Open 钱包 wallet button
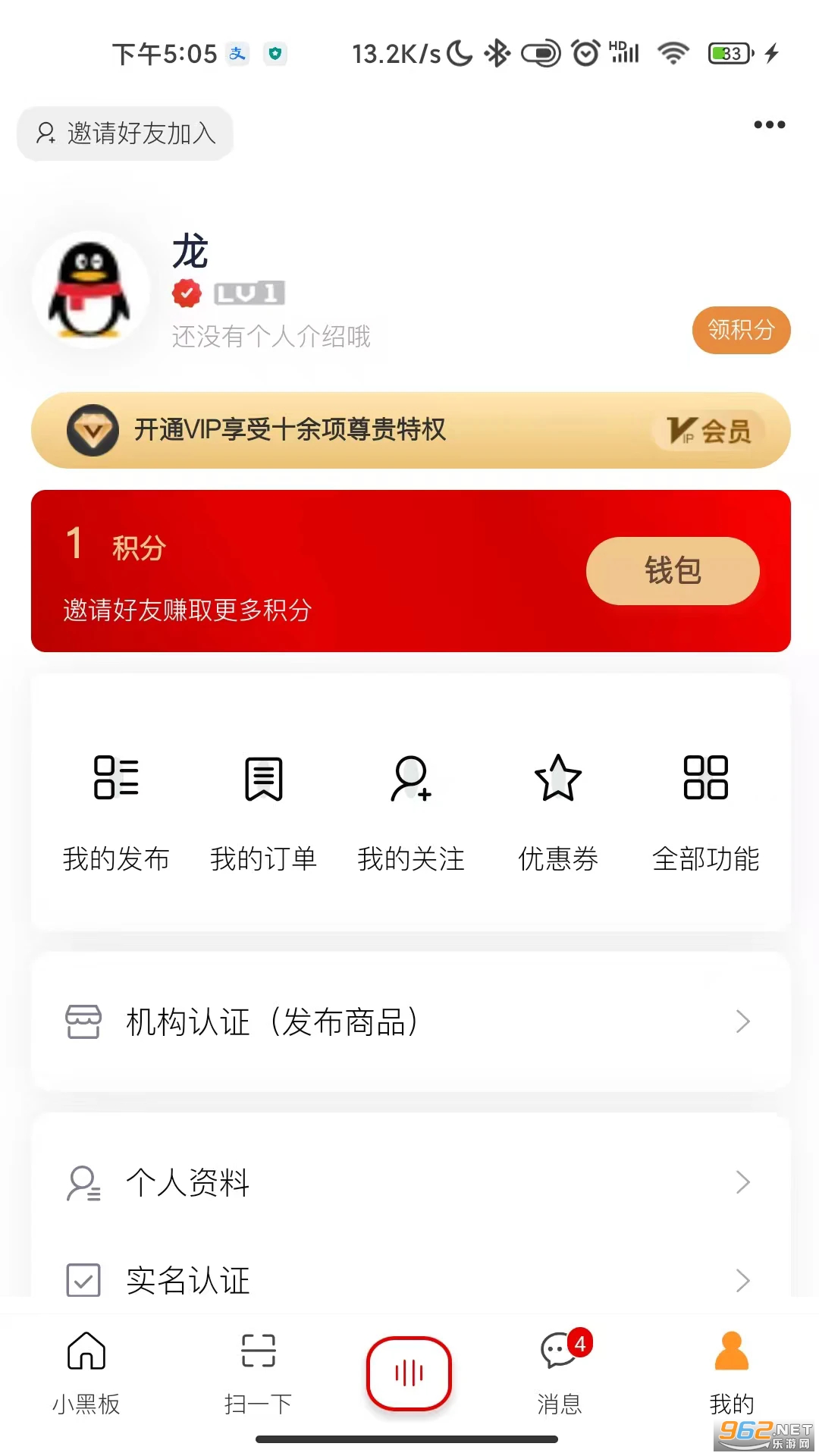This screenshot has height=1456, width=819. (672, 570)
